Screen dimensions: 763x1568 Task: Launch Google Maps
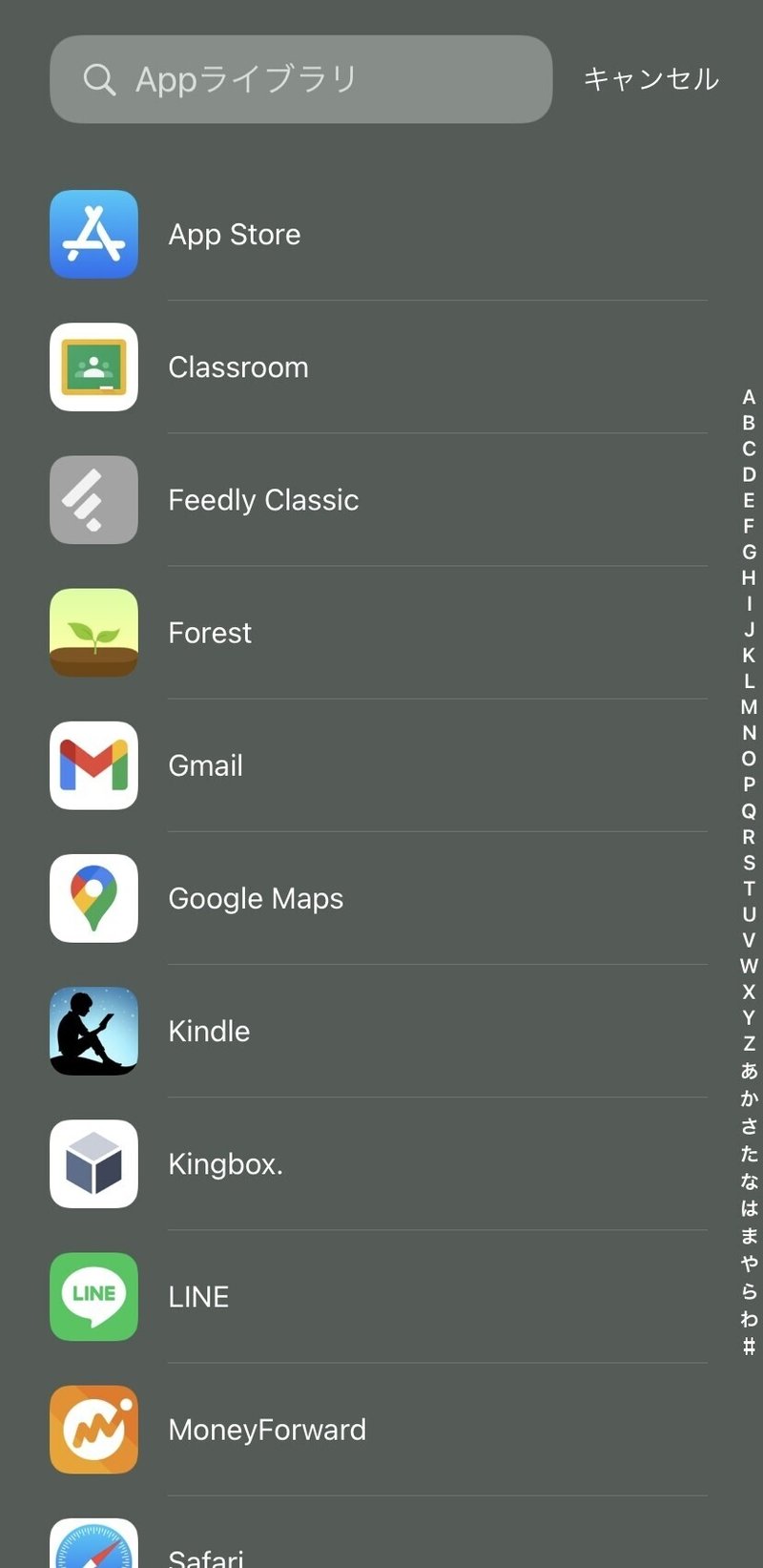pos(93,898)
